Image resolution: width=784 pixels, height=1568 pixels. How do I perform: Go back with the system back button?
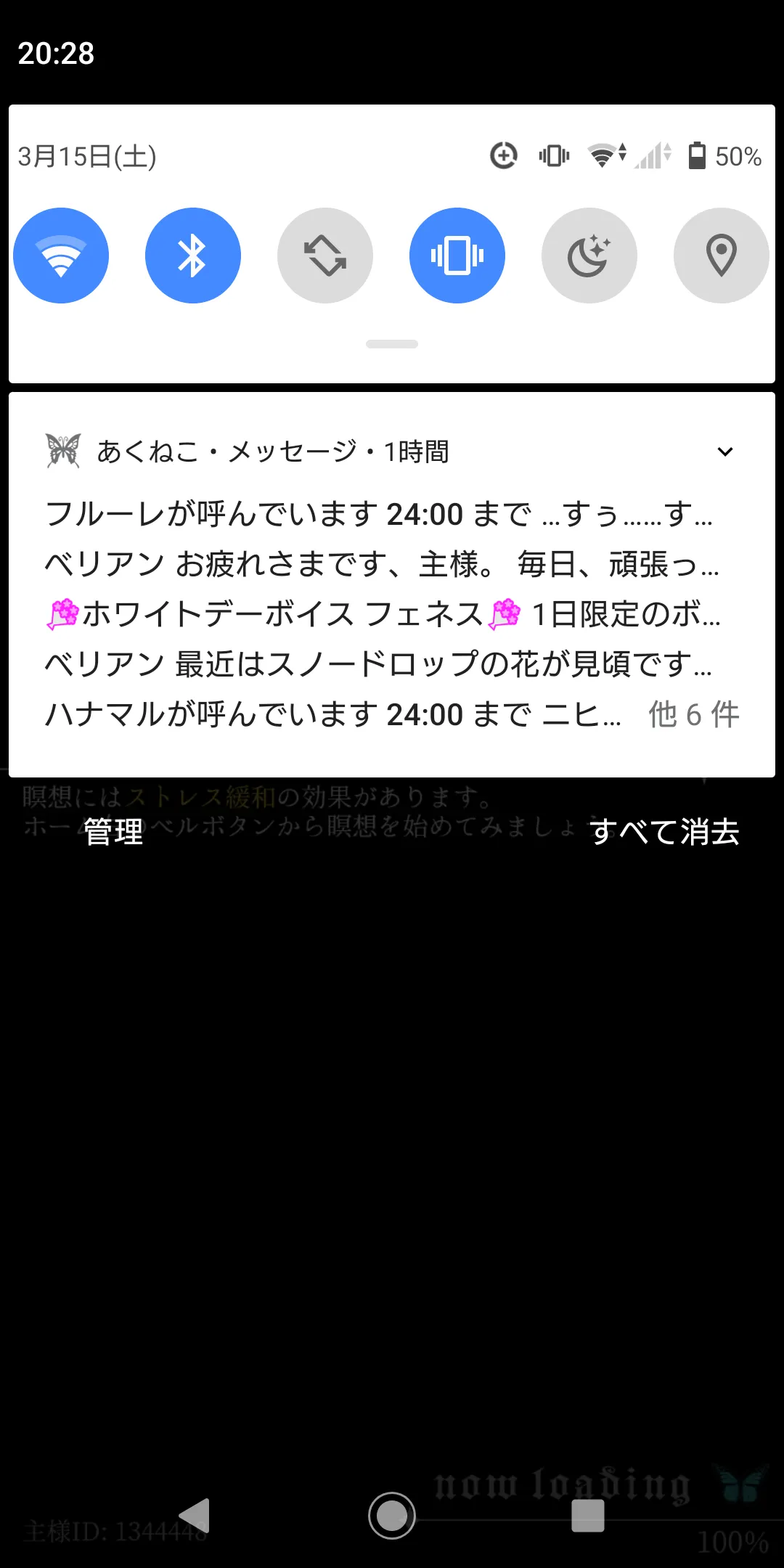195,1516
